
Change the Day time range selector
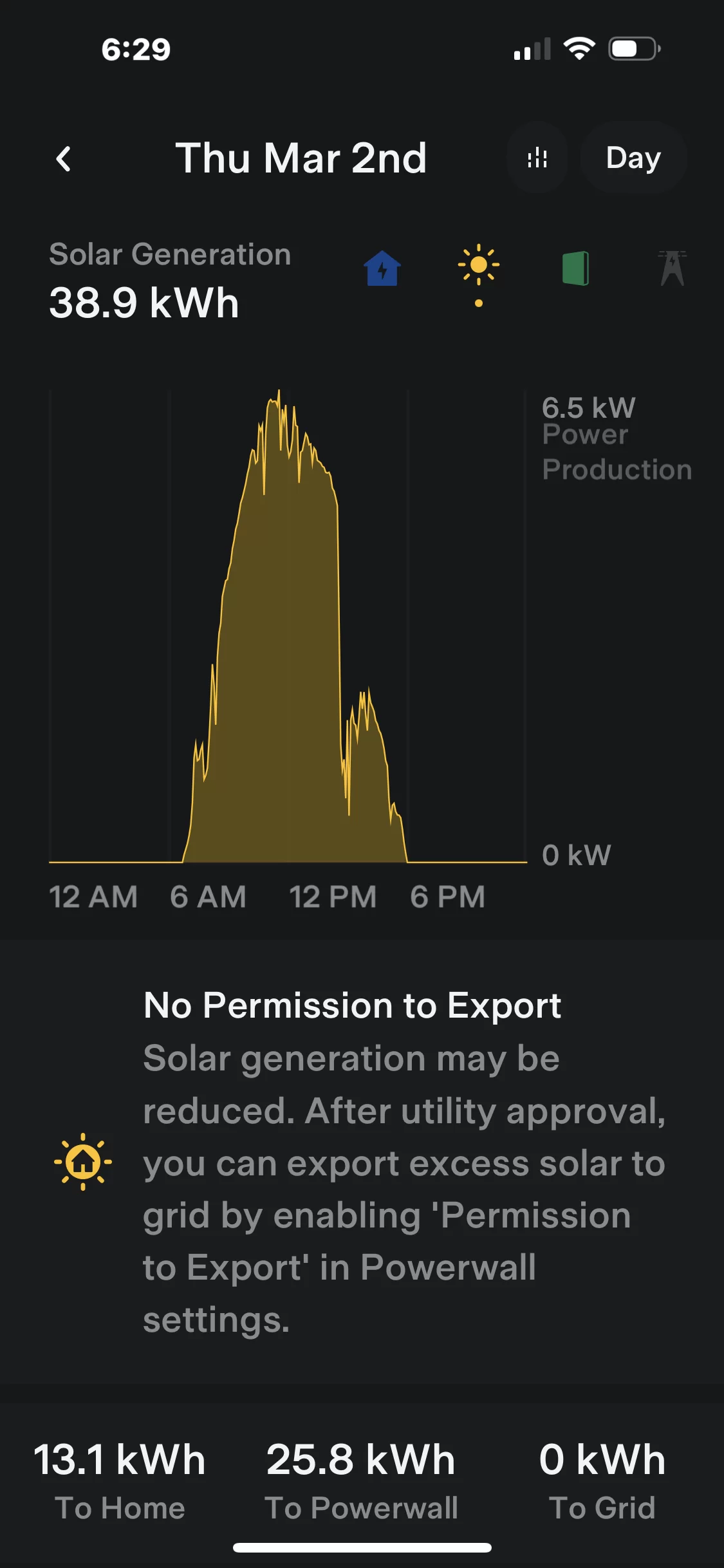633,158
